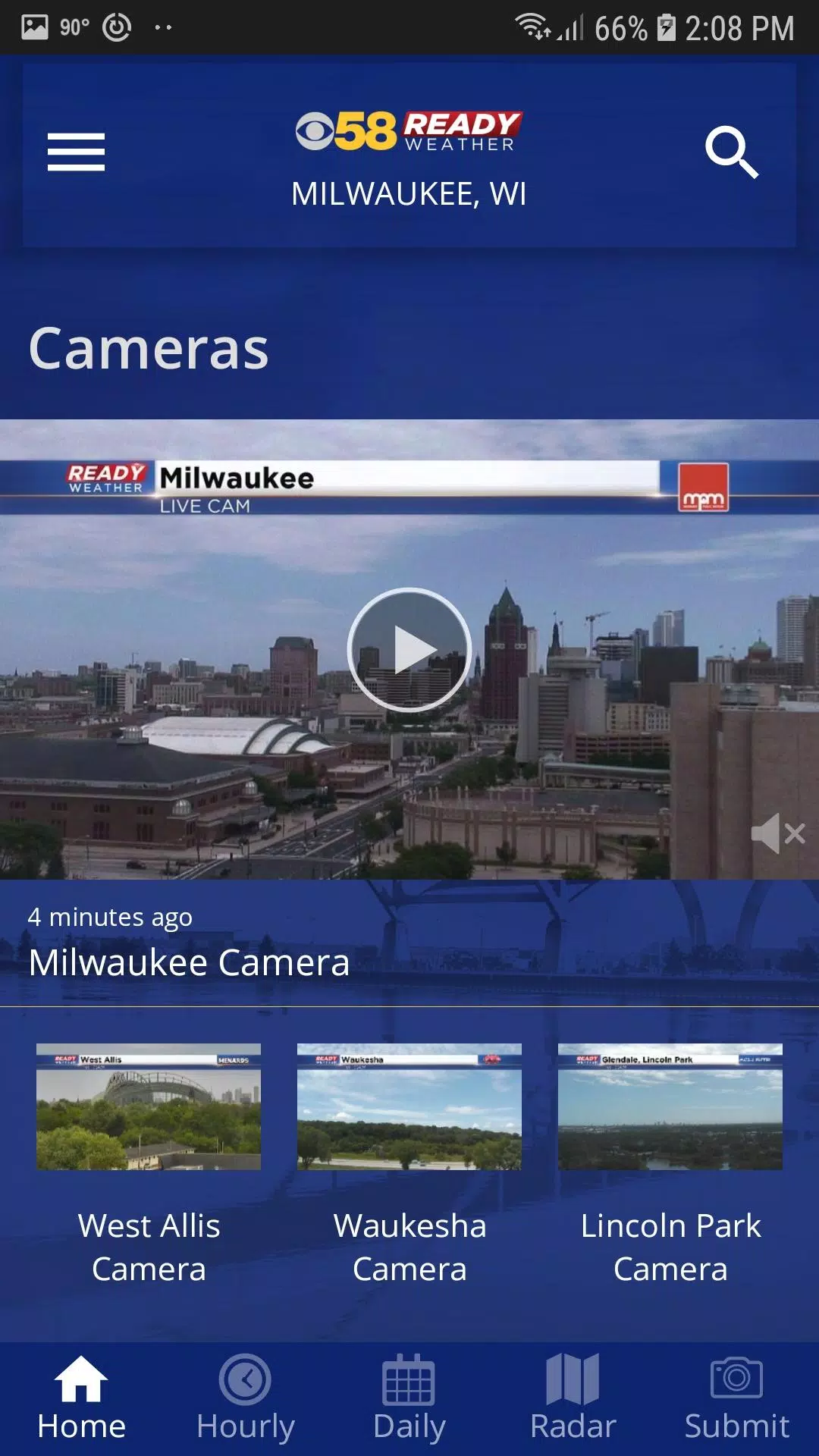Open the Lincoln Park Camera thumbnail
Image resolution: width=819 pixels, height=1456 pixels.
(670, 1106)
